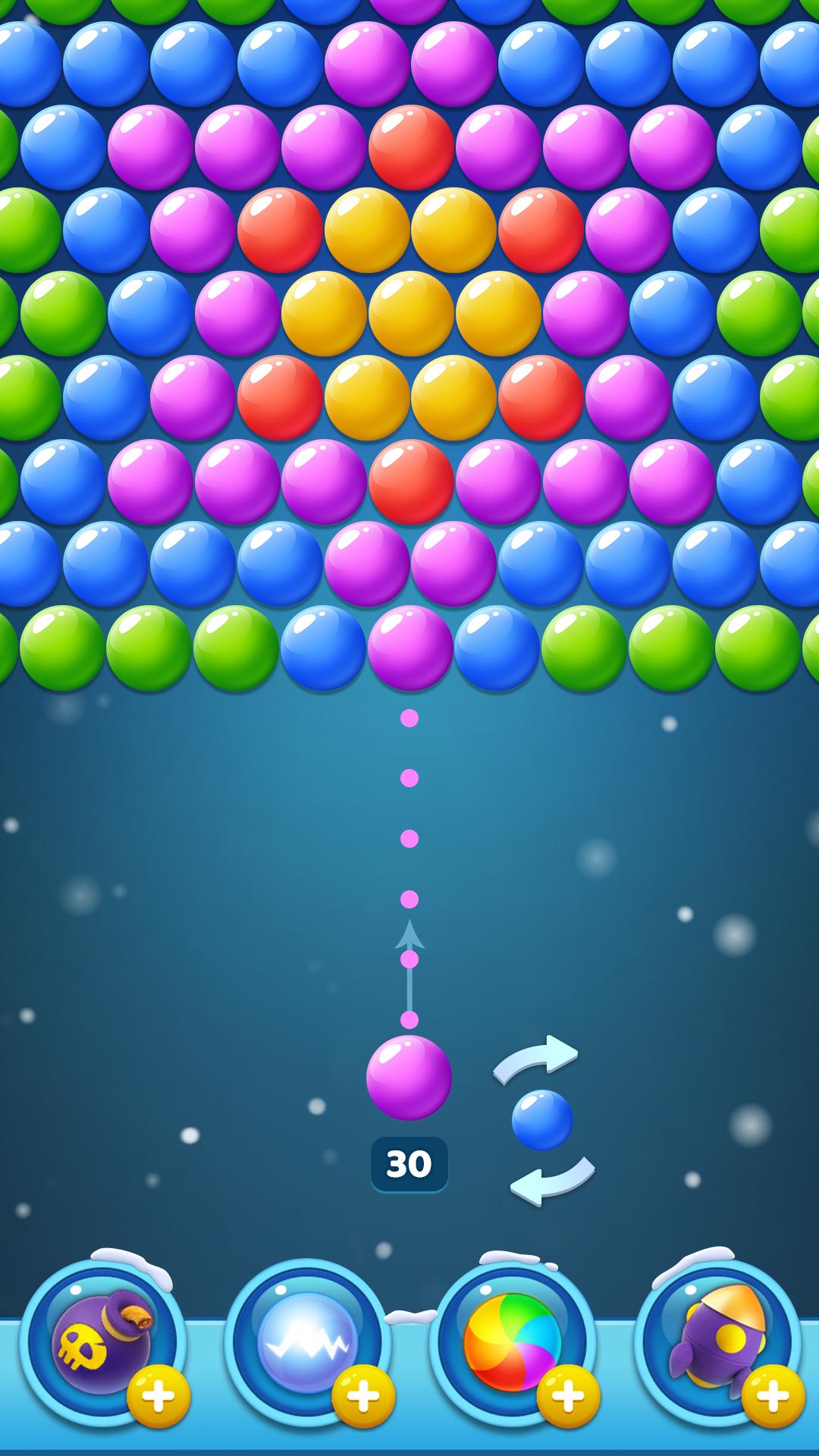Use the lightning ball booster
Viewport: 819px width, 1456px height.
[307, 1343]
